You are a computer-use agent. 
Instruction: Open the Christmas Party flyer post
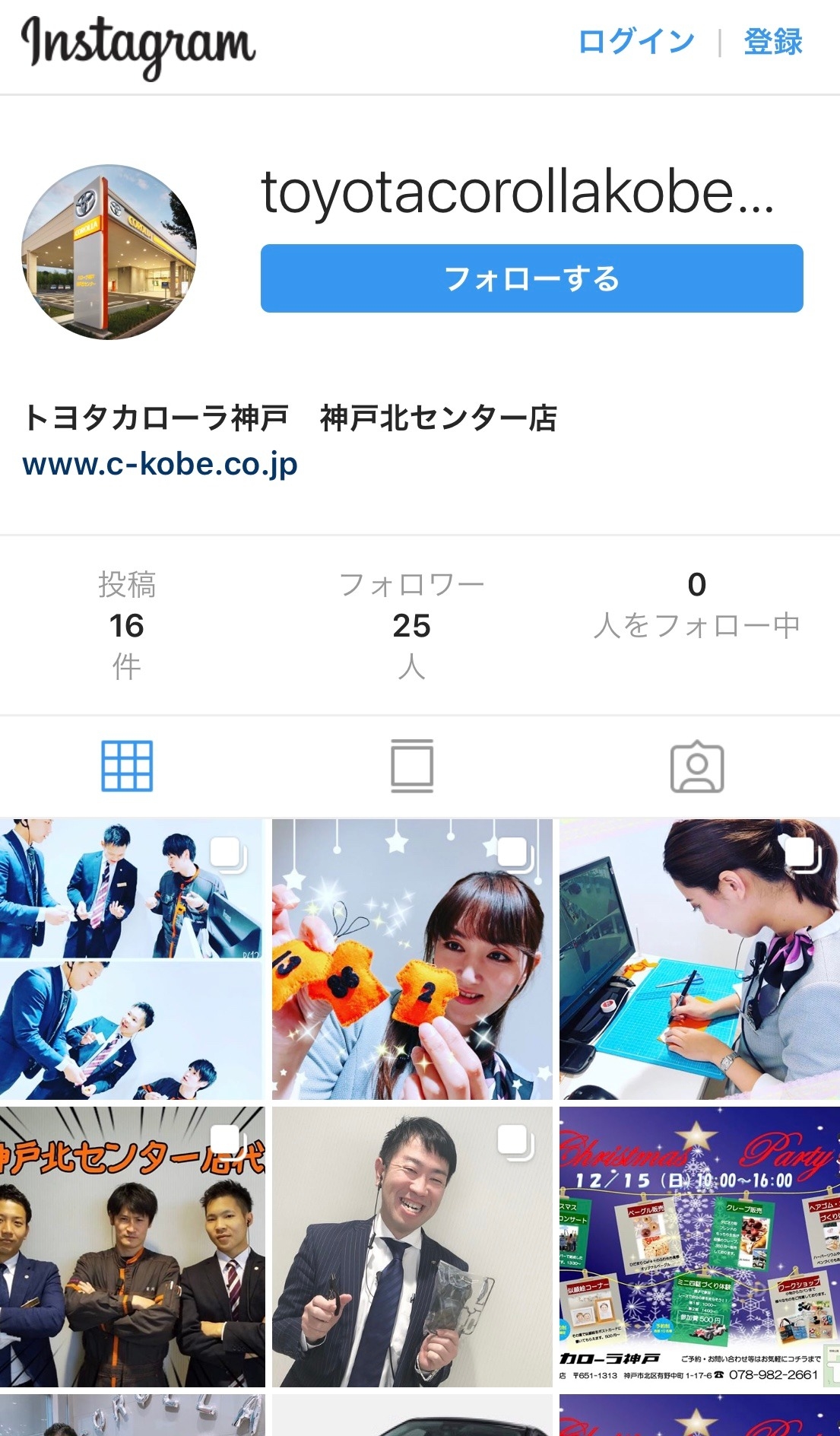699,1246
